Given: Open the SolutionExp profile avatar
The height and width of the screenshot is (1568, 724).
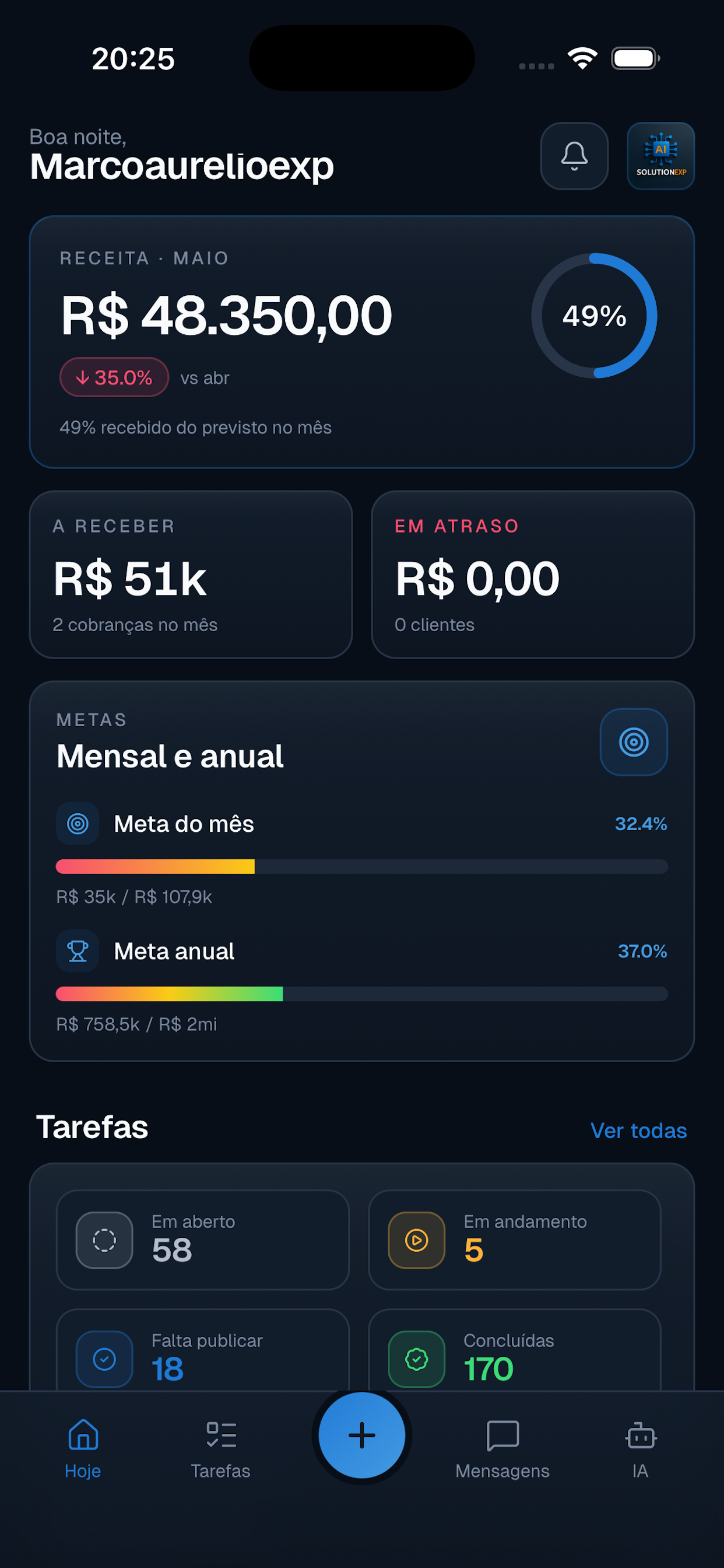Looking at the screenshot, I should coord(660,156).
